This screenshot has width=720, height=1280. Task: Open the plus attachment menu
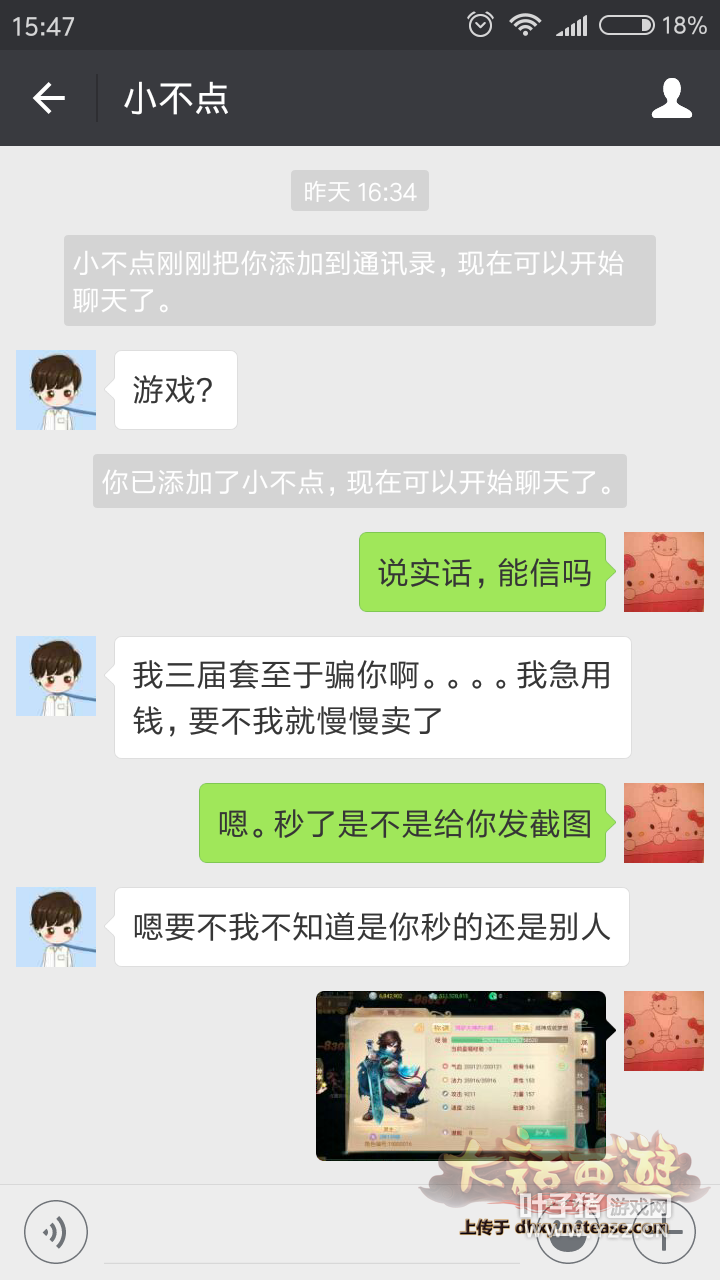point(665,1231)
